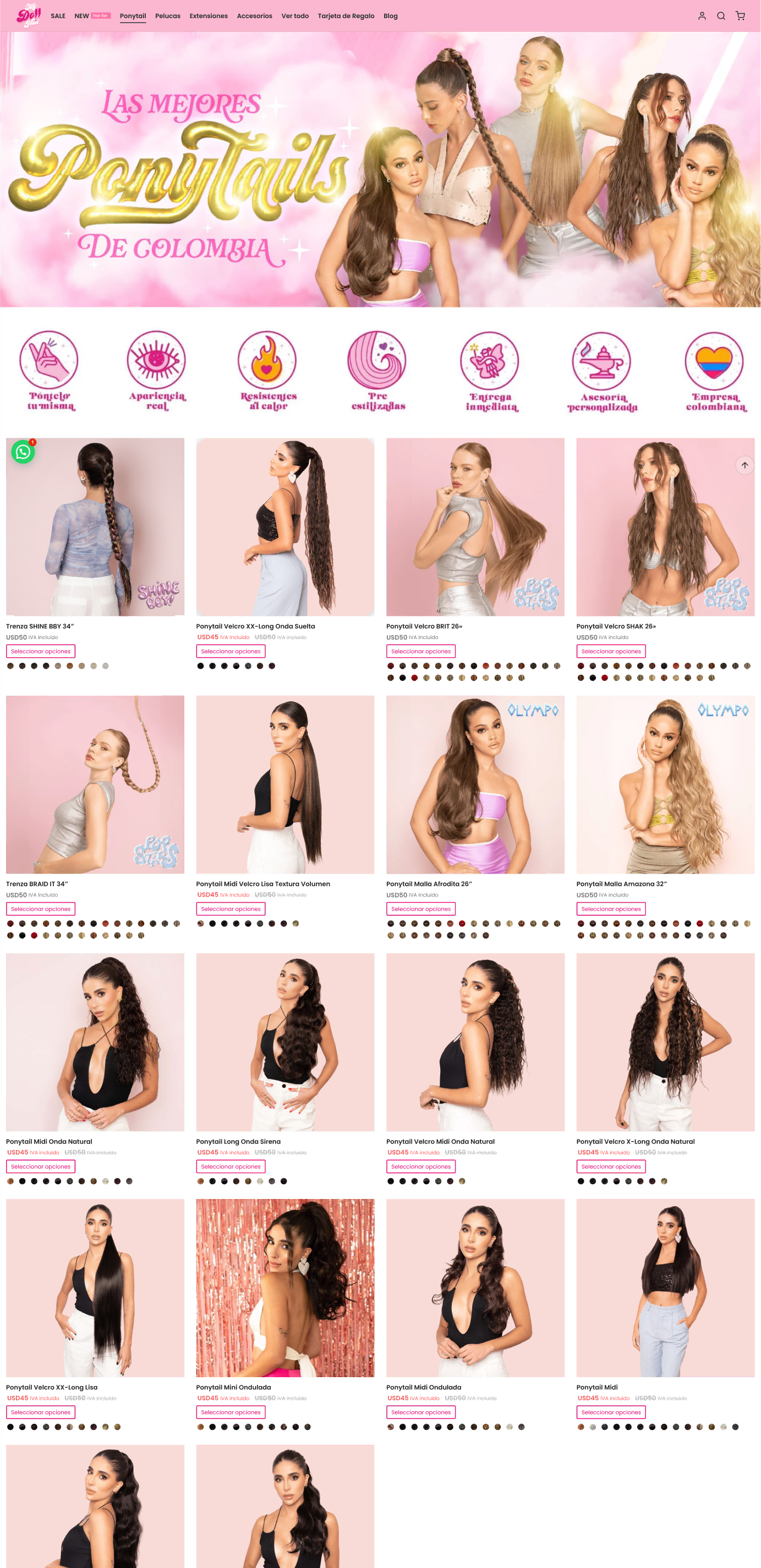
Task: Go to the SALE section
Action: [58, 16]
